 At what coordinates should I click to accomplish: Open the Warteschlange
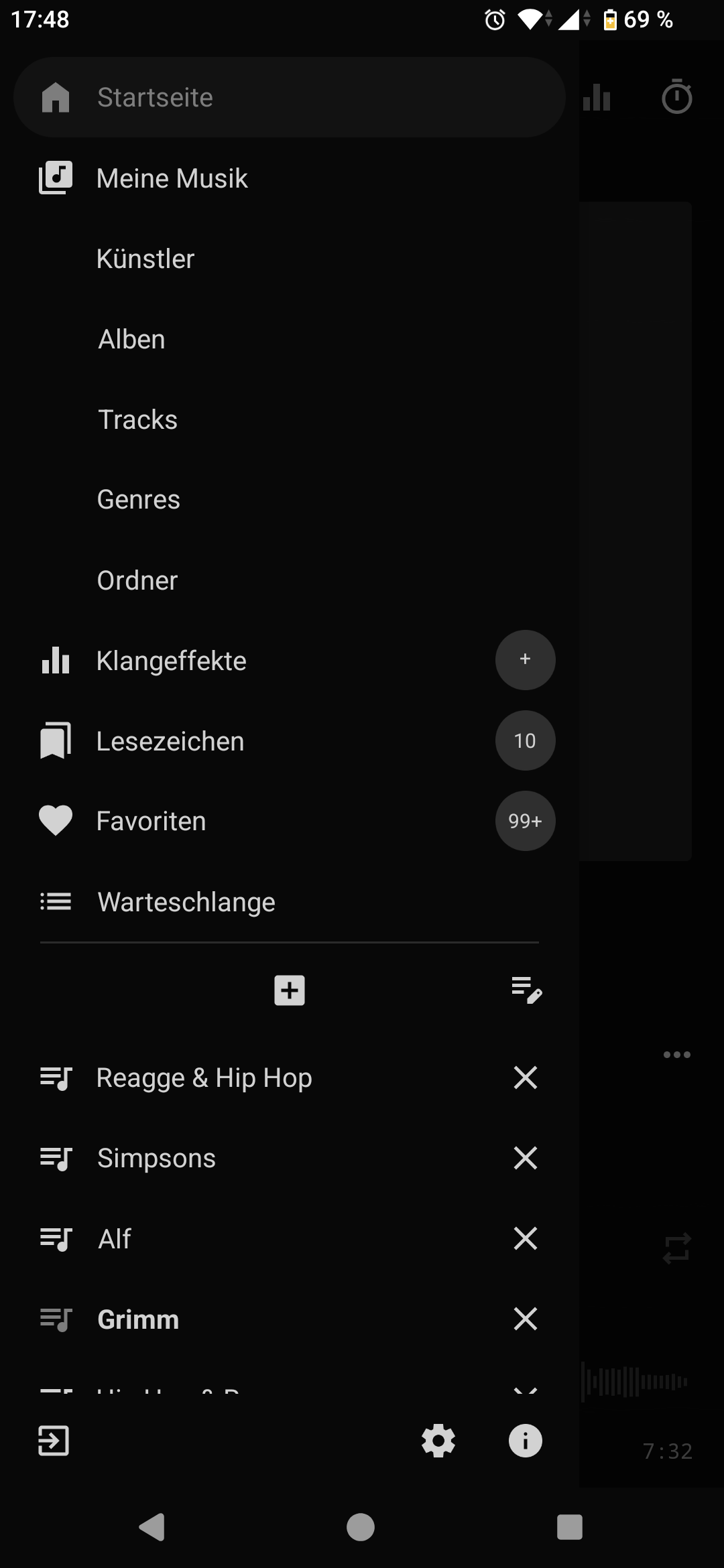point(186,902)
